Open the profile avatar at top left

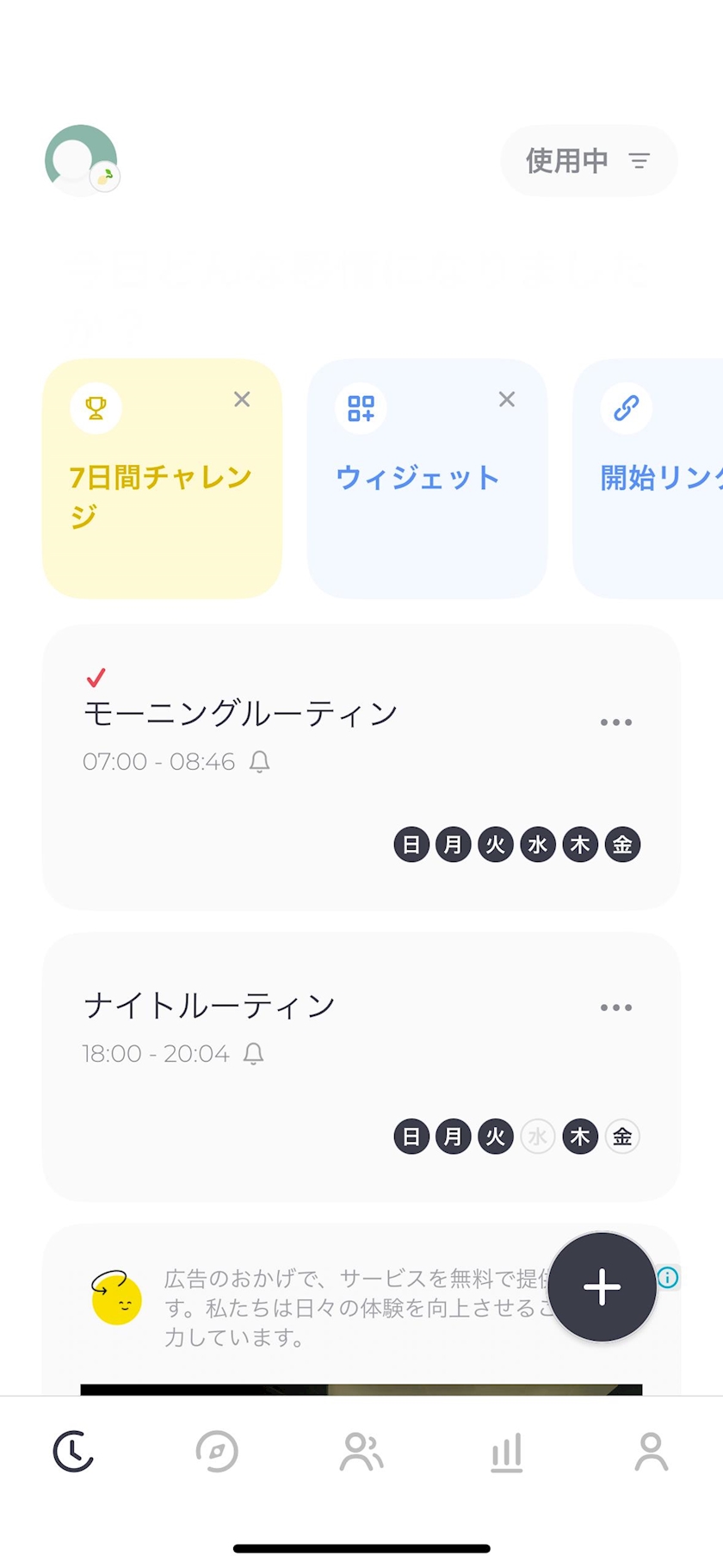(x=81, y=160)
